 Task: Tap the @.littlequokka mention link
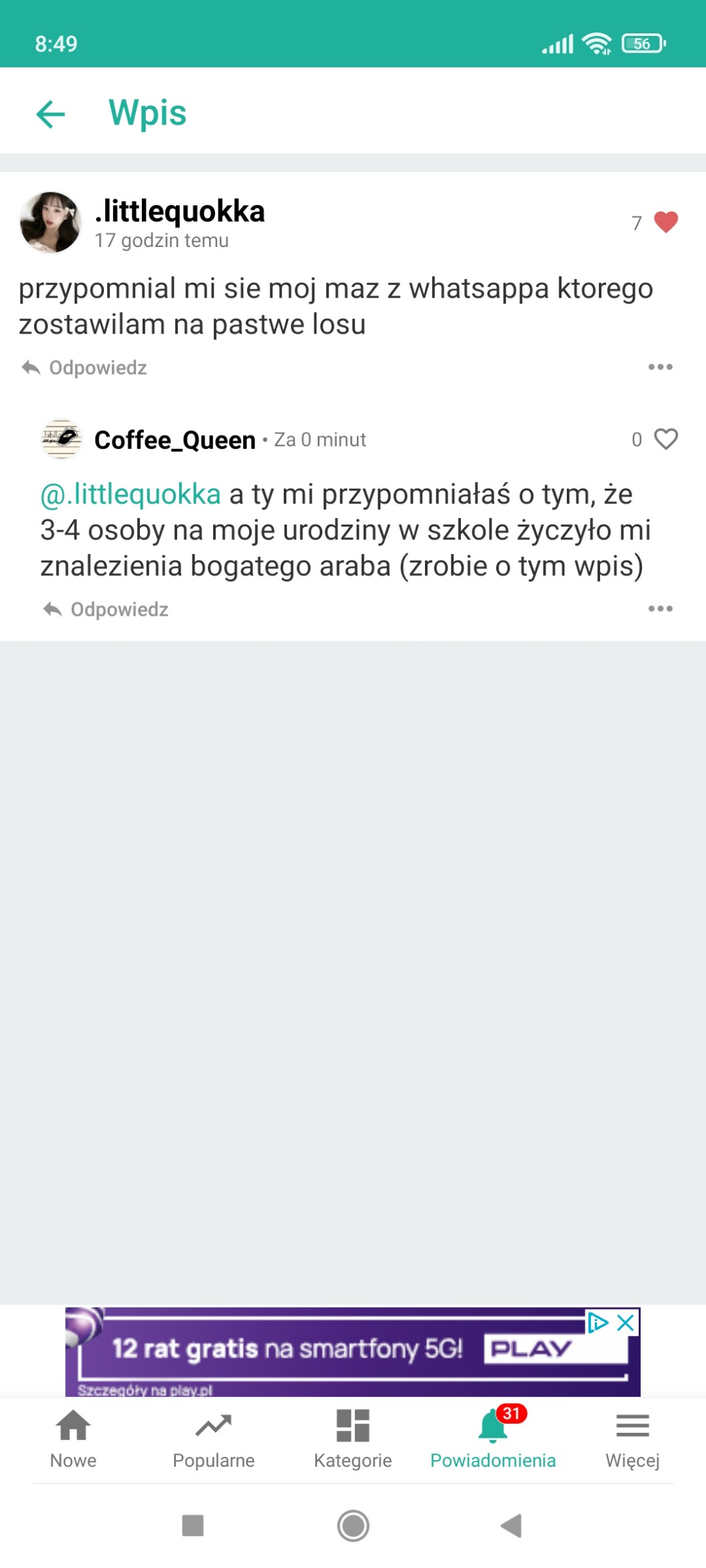[x=131, y=495]
